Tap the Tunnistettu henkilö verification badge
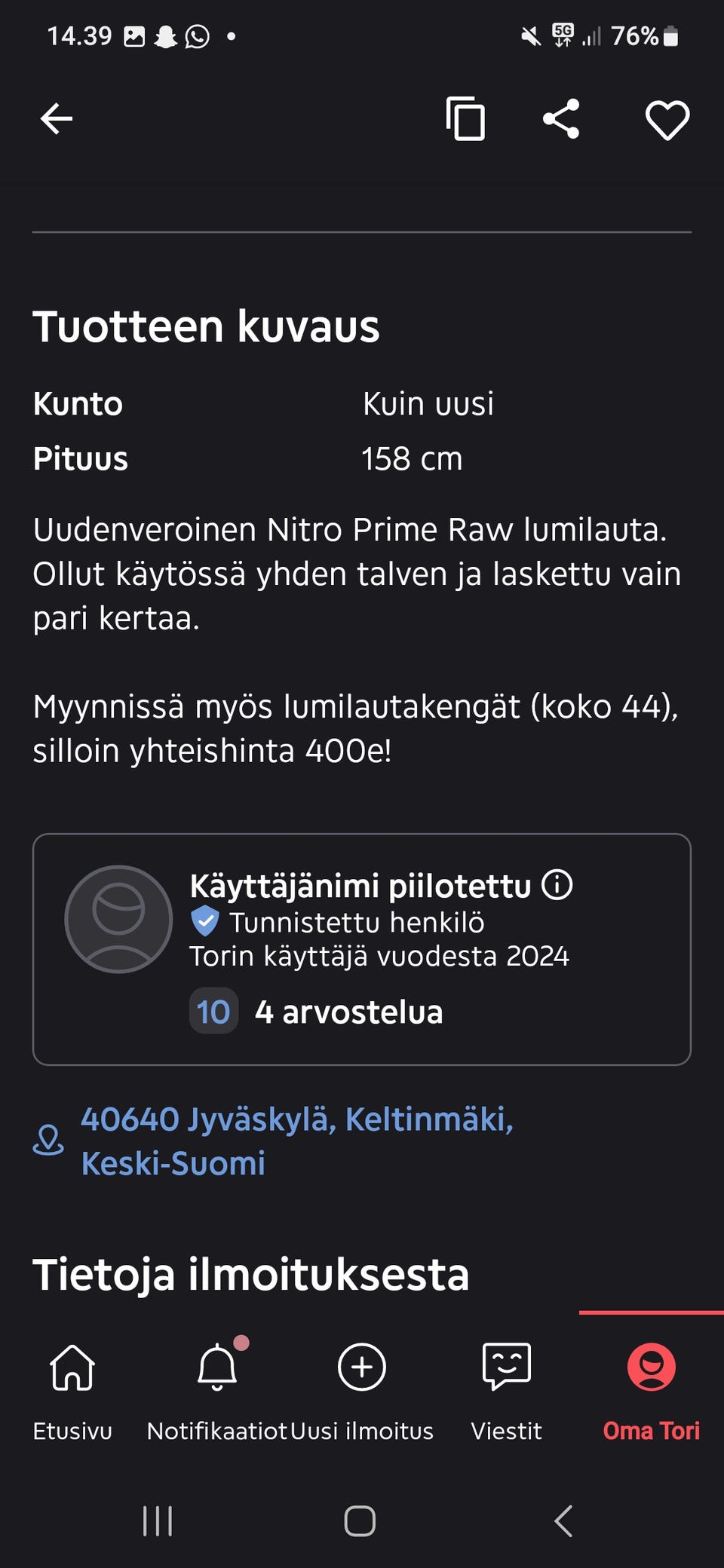 pos(205,921)
